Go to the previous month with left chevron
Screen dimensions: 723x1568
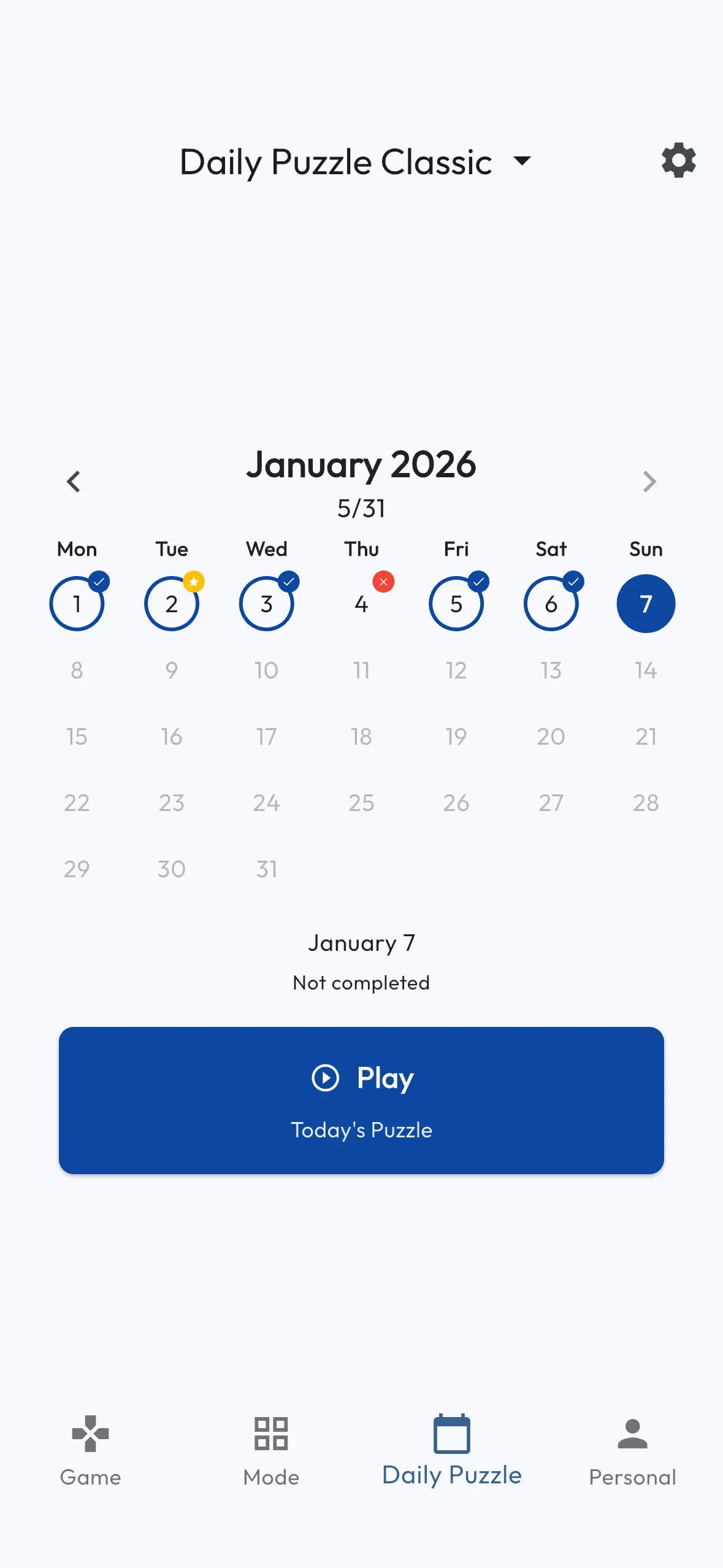[74, 482]
